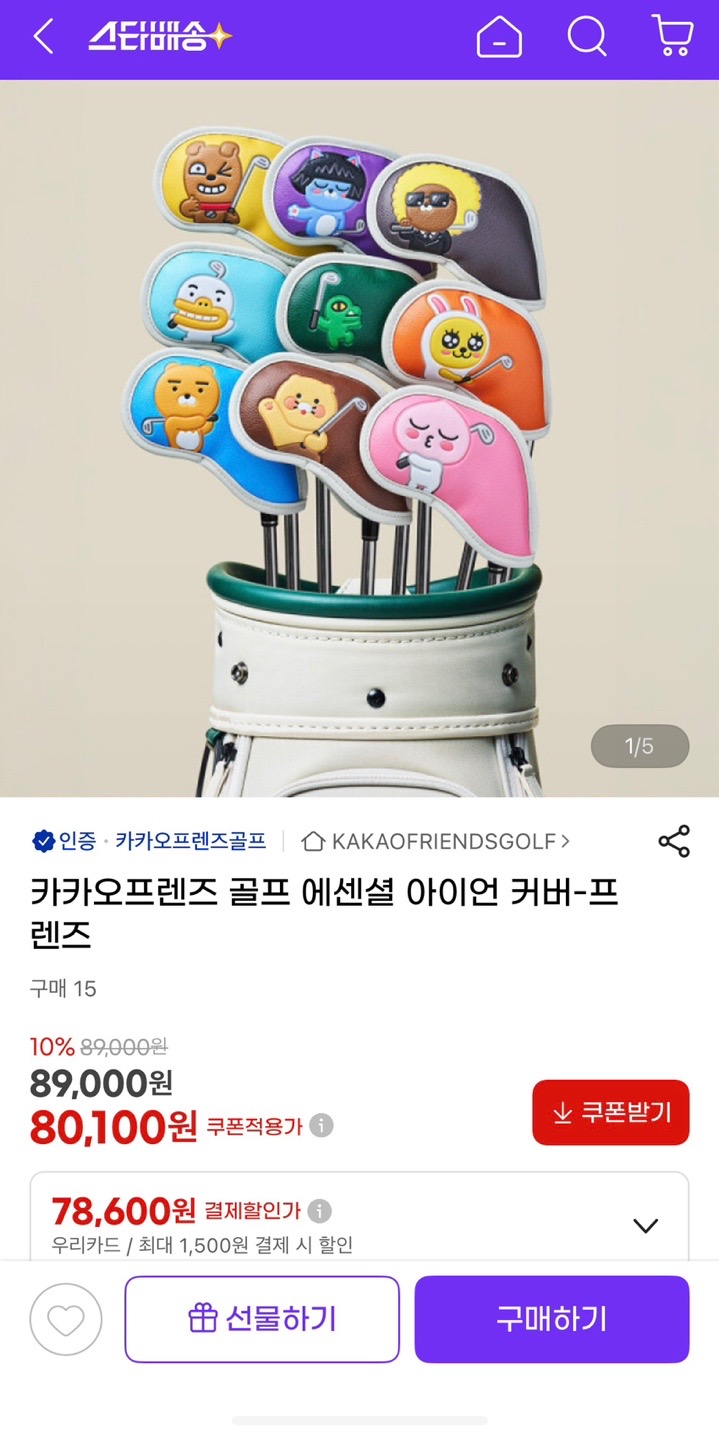
Task: Add product to wishlist with heart
Action: coord(66,1320)
